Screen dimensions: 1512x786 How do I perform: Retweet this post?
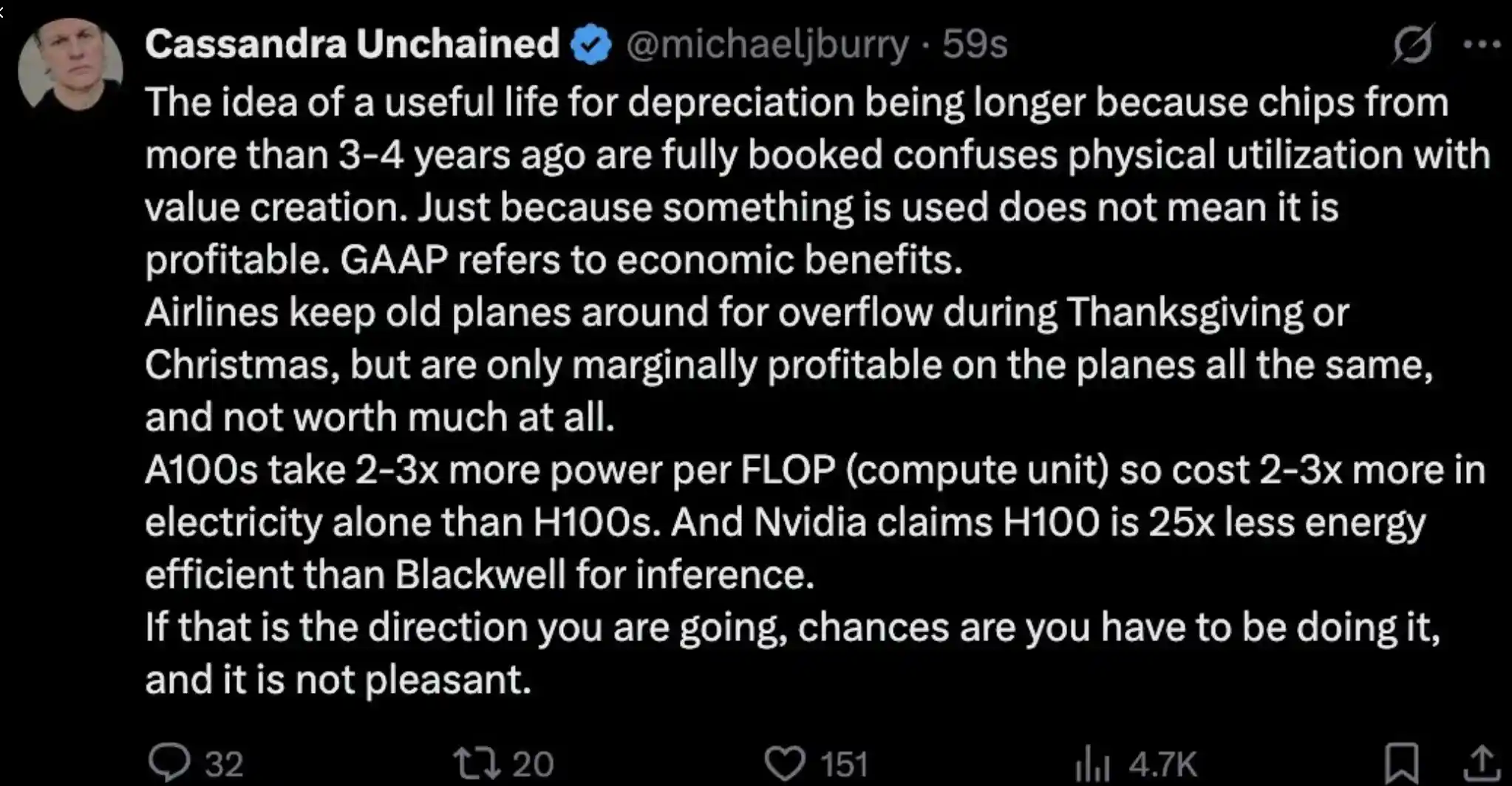click(477, 762)
